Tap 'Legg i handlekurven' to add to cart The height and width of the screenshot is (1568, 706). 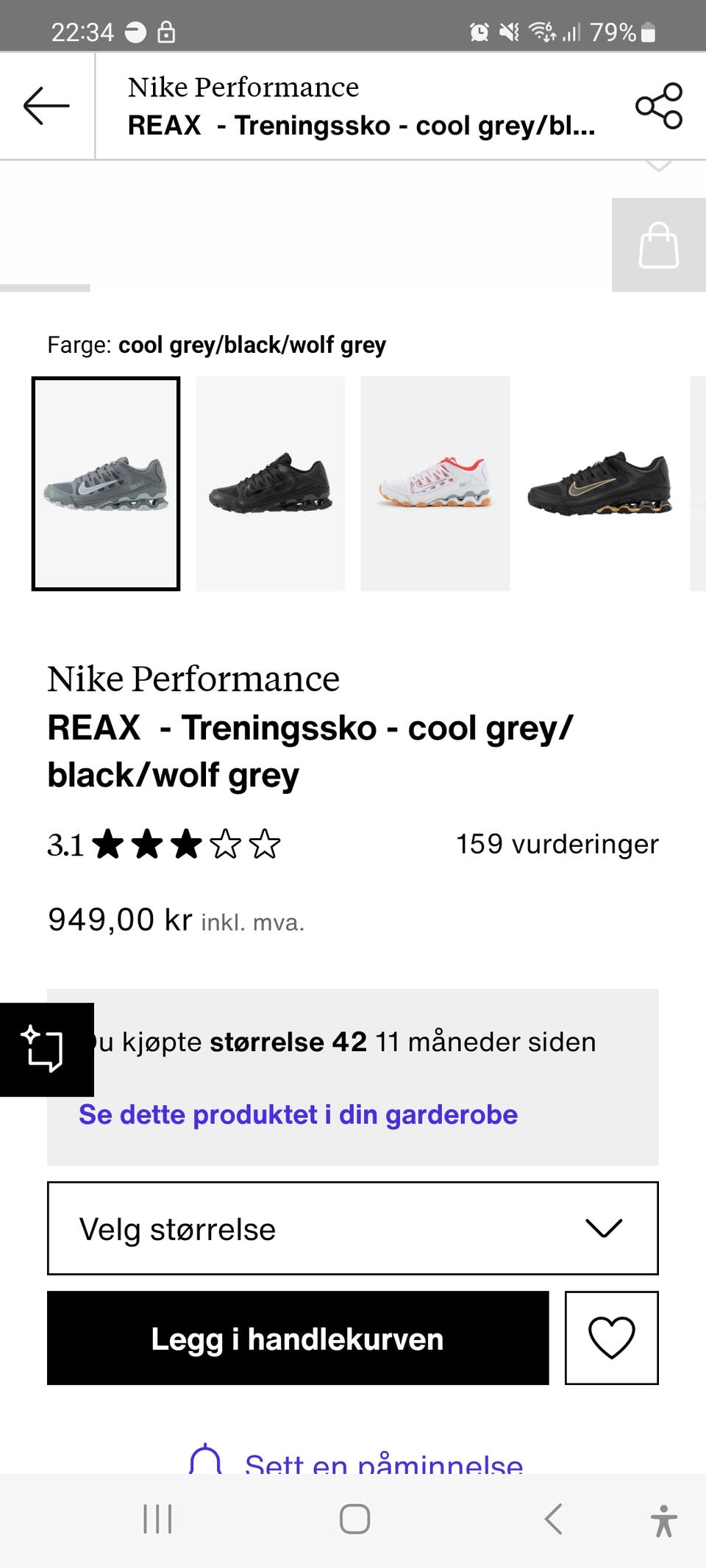(x=298, y=1338)
